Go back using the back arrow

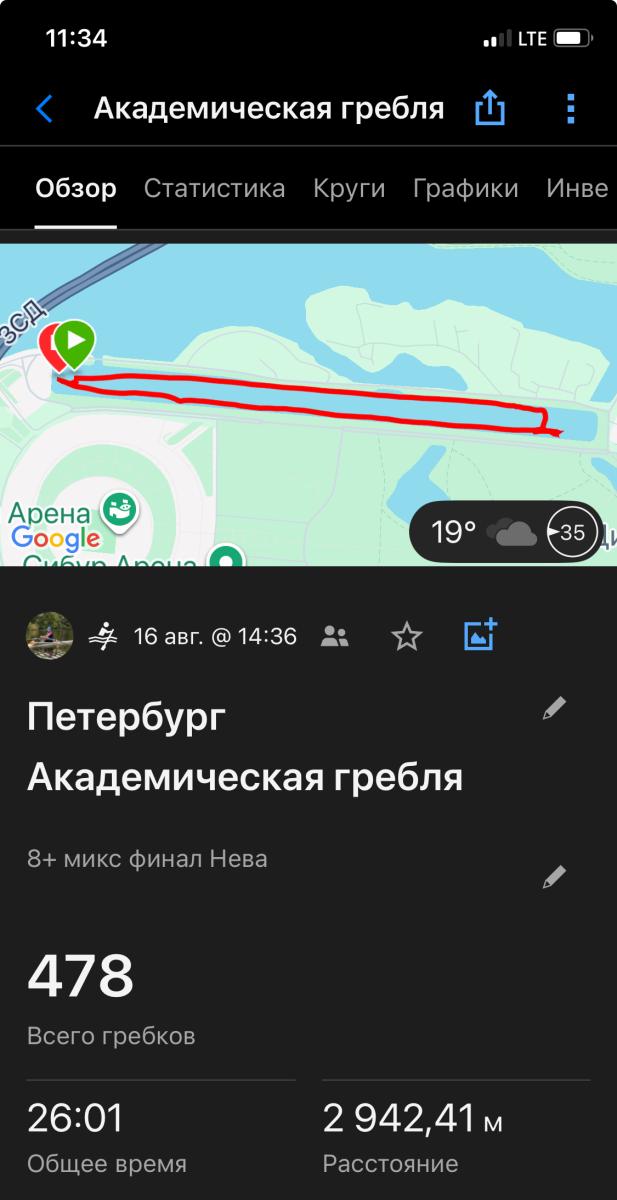pyautogui.click(x=44, y=108)
